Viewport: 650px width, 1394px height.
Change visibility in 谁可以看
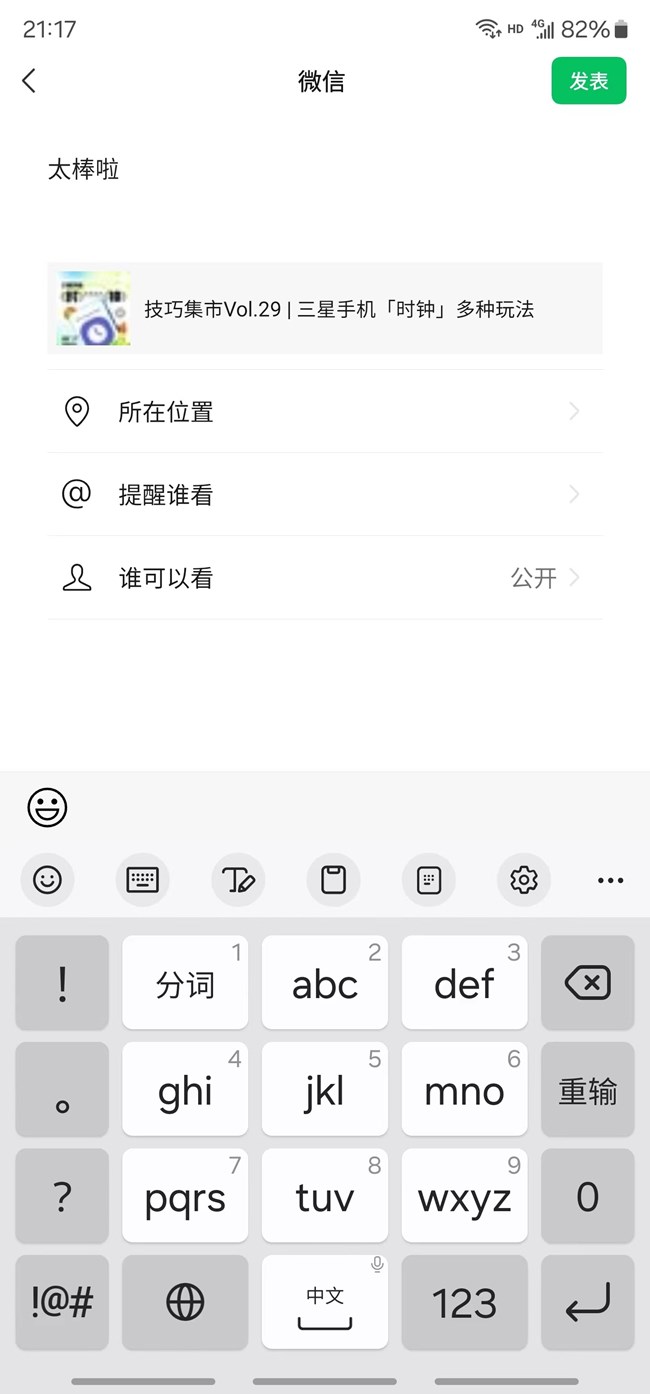[x=324, y=578]
